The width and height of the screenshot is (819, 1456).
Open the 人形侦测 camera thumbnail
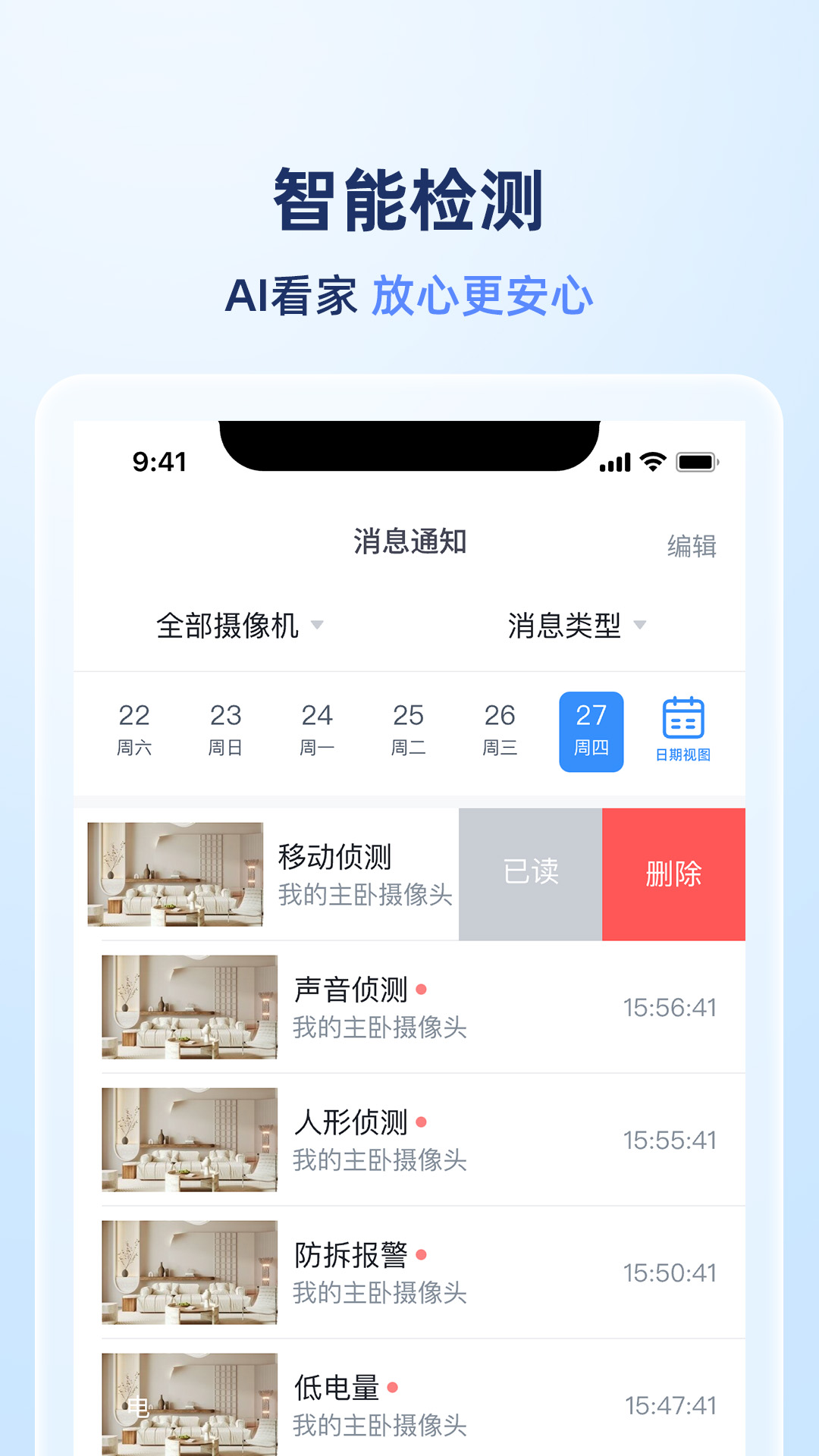coord(190,1140)
